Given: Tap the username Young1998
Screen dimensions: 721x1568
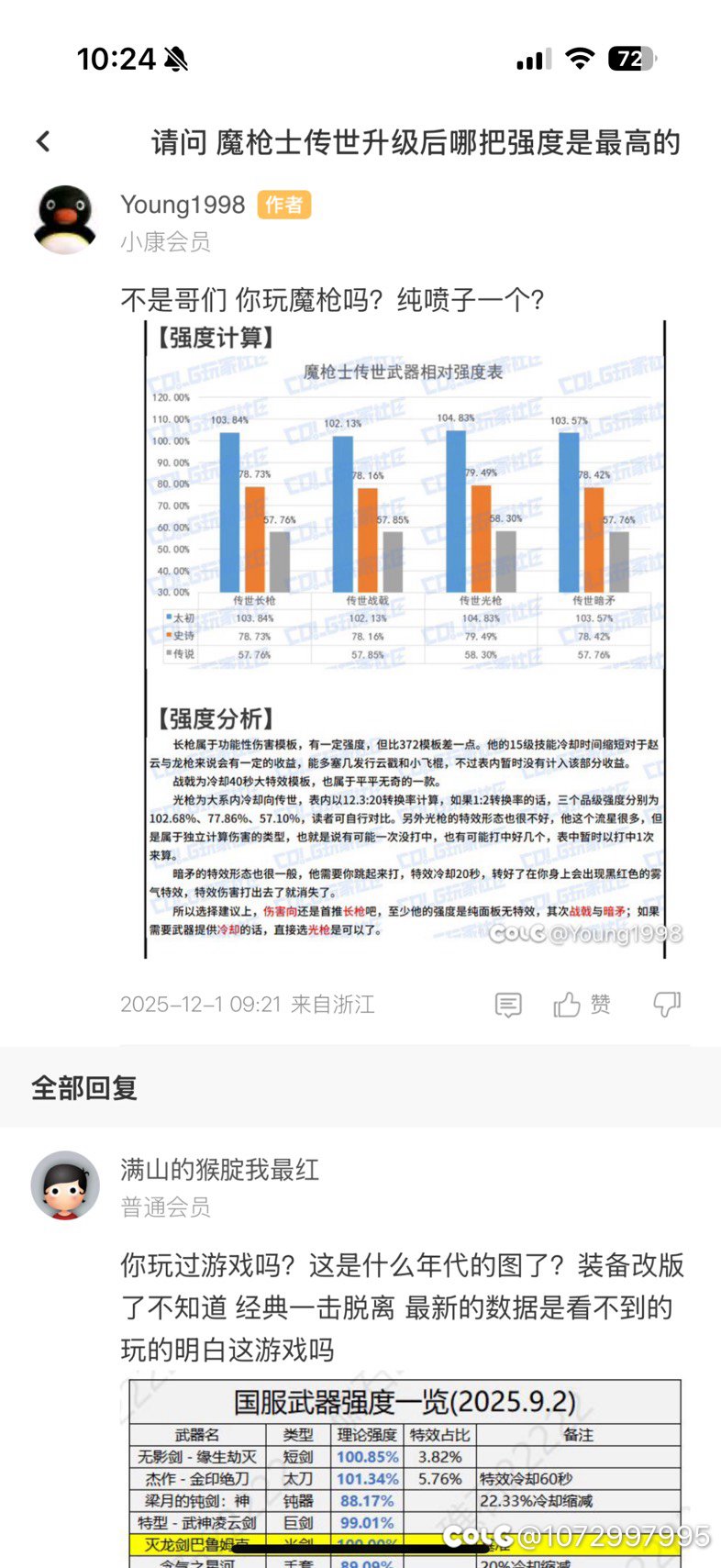Looking at the screenshot, I should tap(182, 204).
